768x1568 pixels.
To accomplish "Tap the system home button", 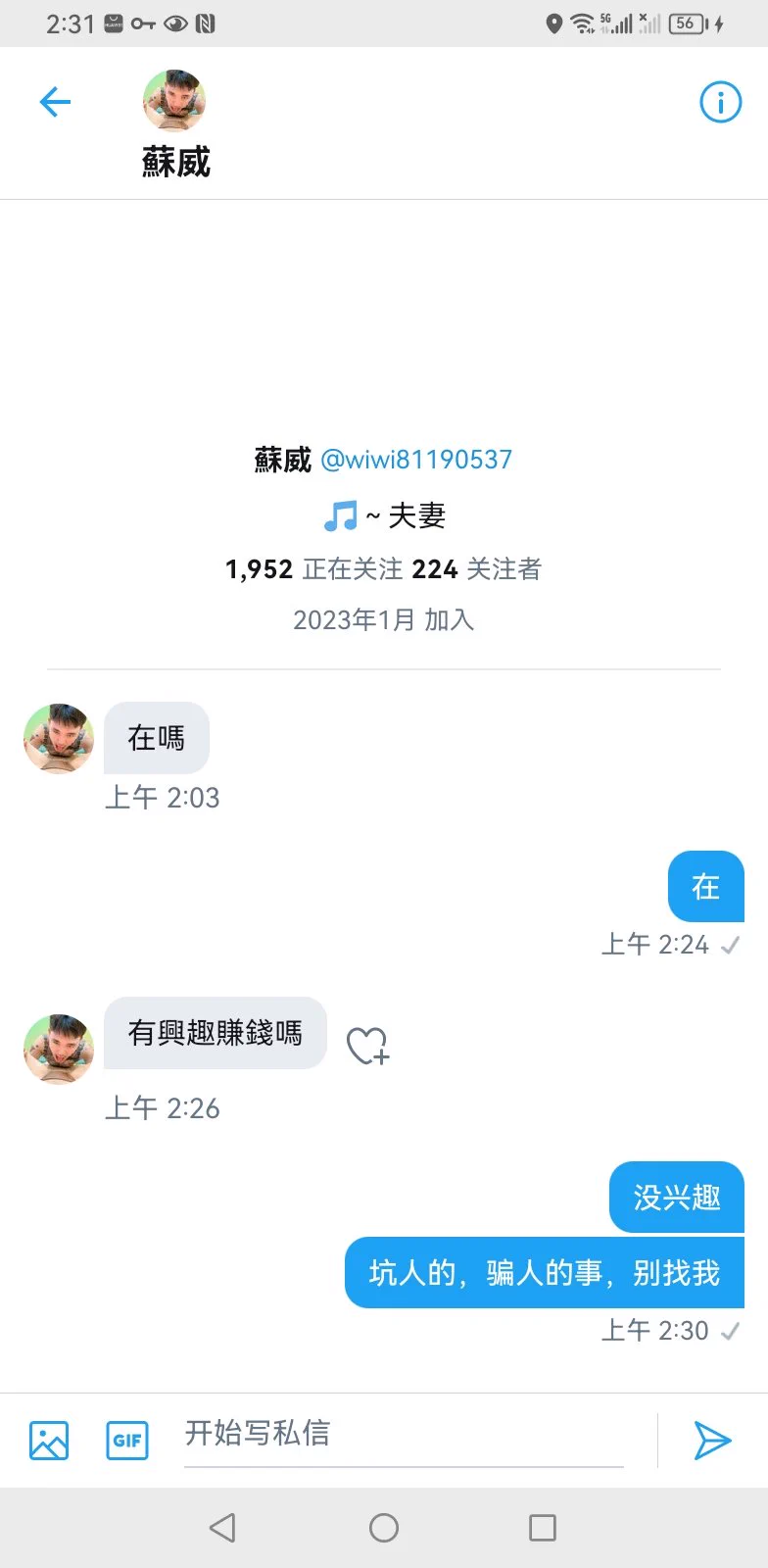I will click(x=384, y=1527).
